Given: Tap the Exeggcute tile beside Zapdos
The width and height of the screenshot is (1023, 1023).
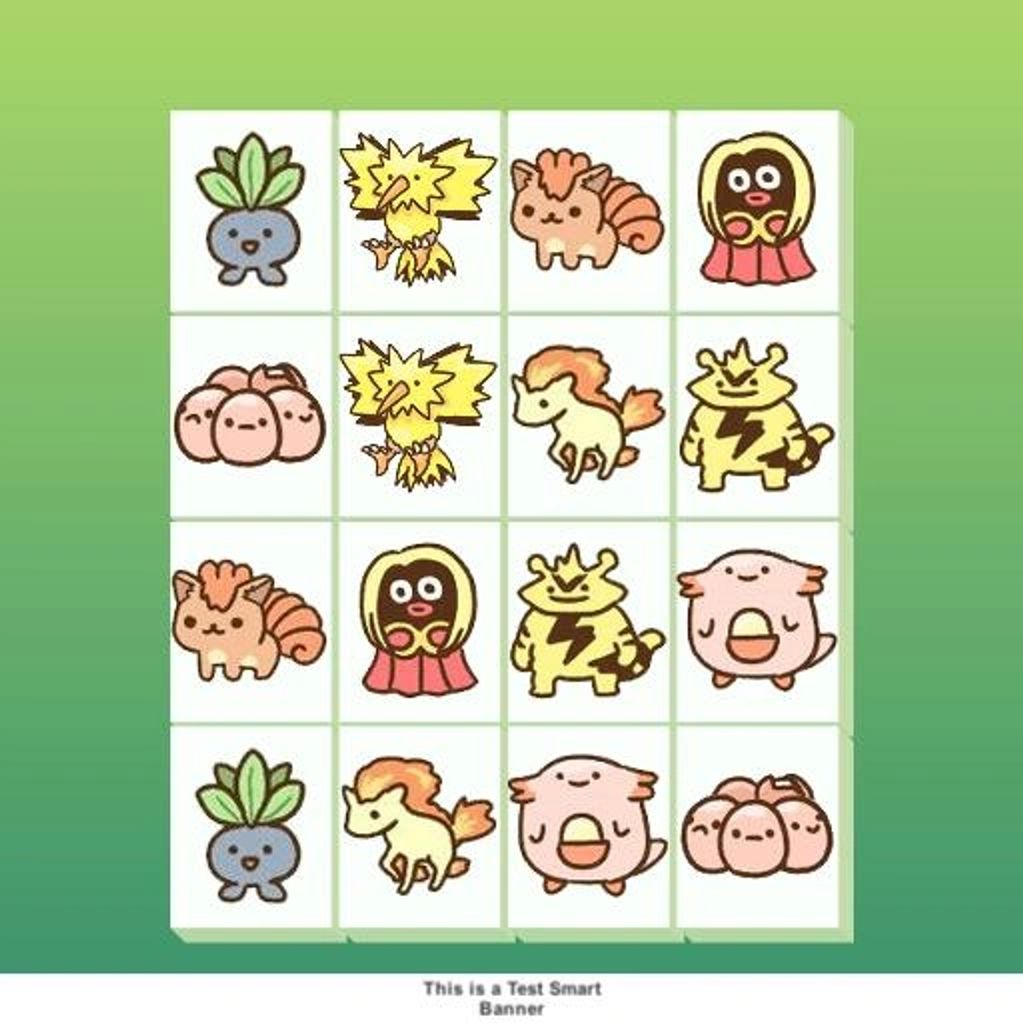Looking at the screenshot, I should 251,416.
